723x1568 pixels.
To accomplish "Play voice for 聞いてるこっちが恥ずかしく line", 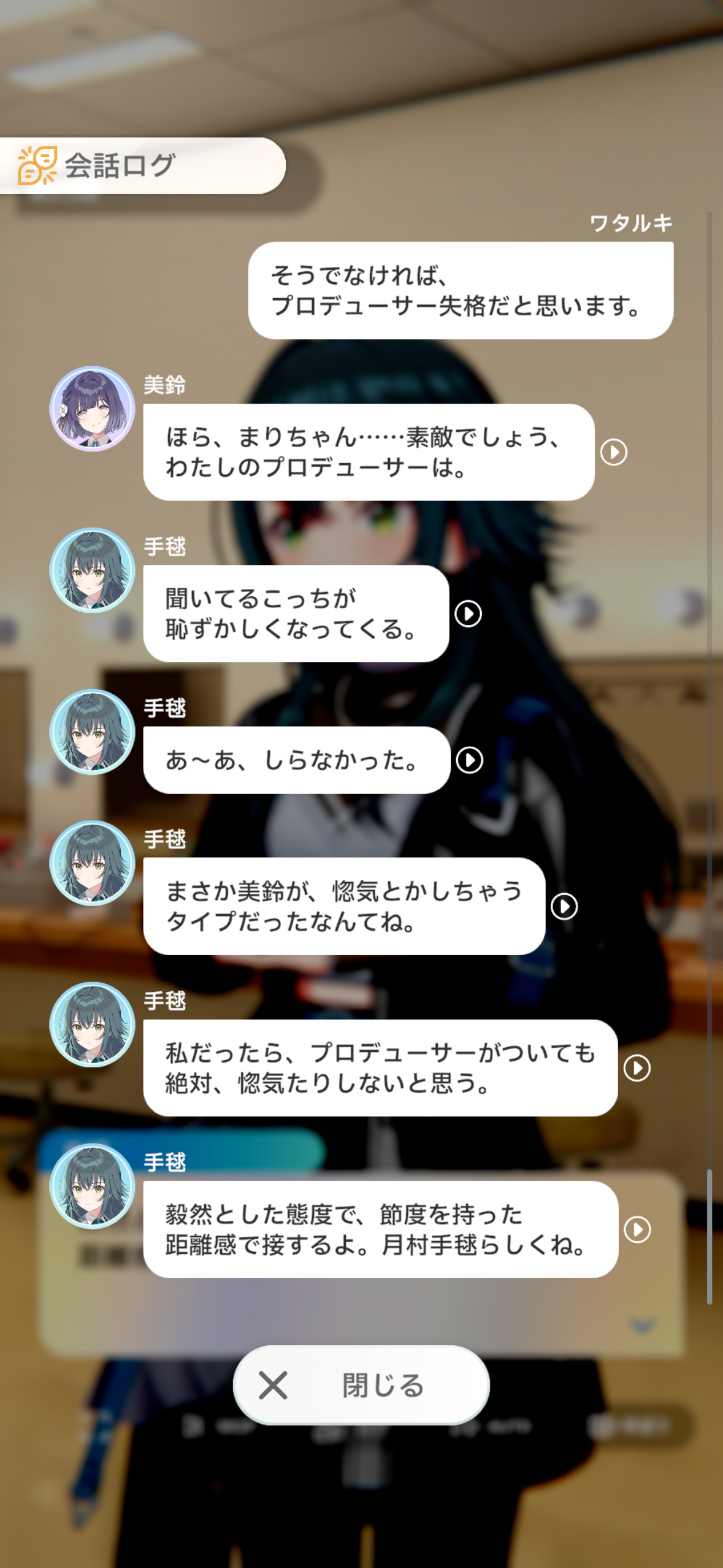I will point(468,613).
